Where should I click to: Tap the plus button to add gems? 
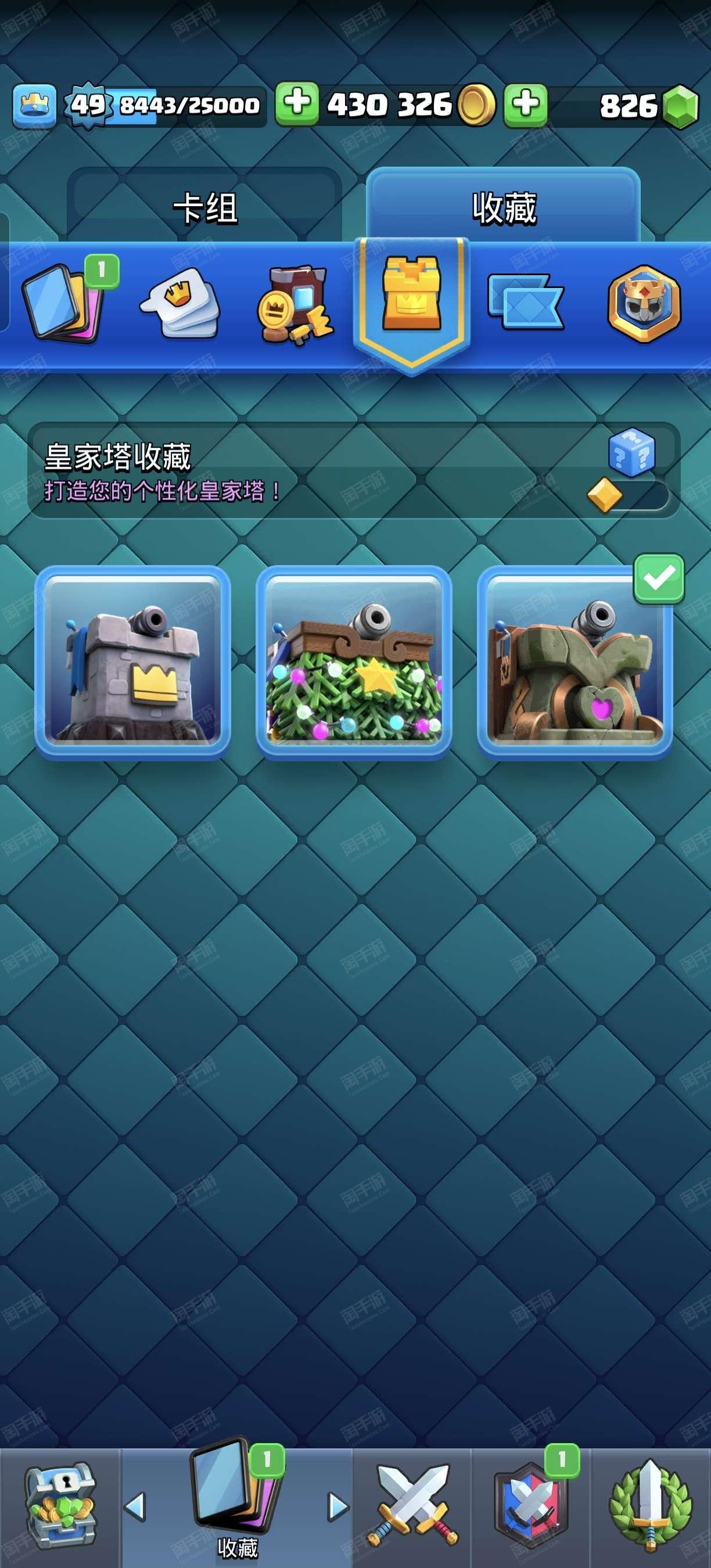point(526,105)
